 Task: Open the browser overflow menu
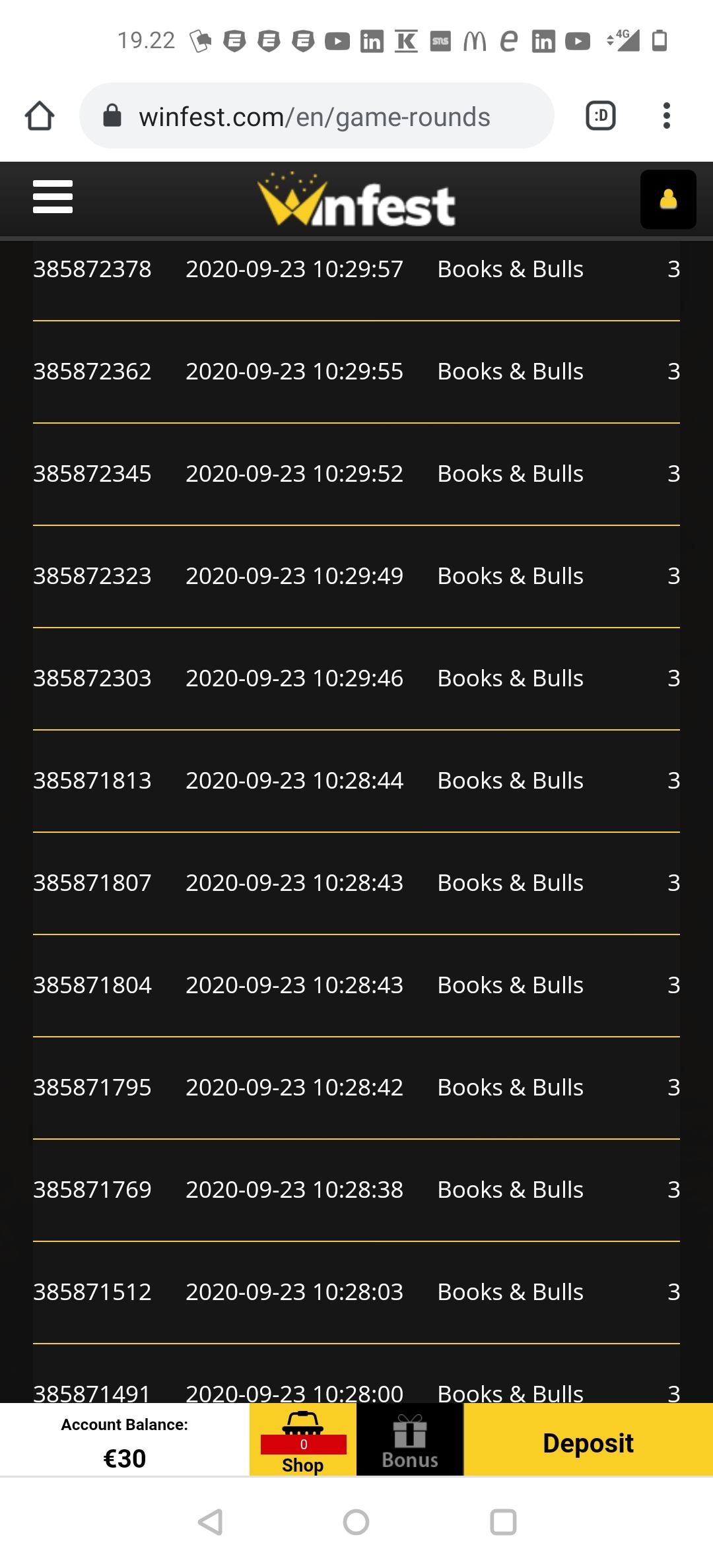[667, 116]
